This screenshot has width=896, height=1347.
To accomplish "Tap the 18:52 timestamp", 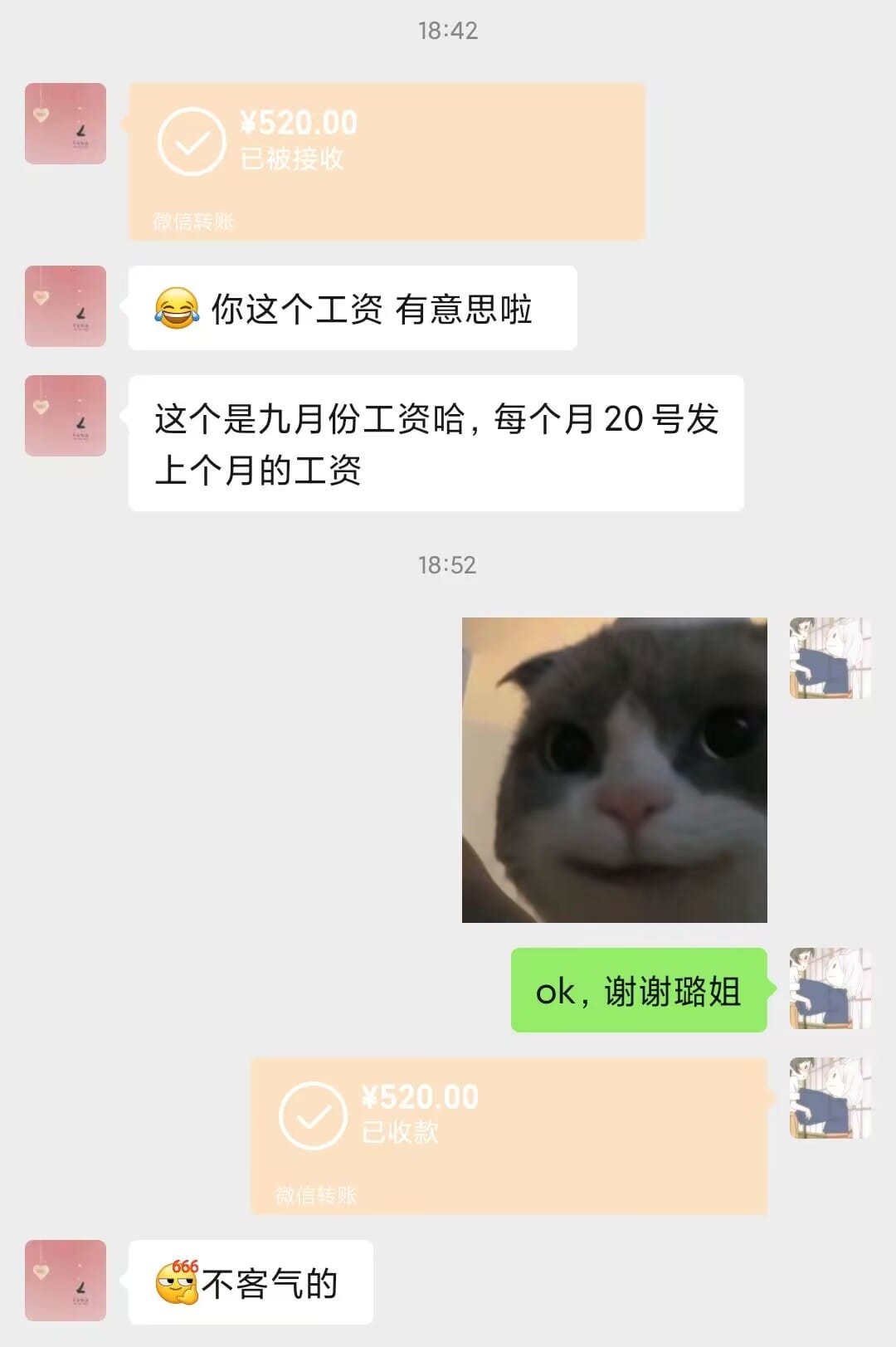I will [x=448, y=566].
